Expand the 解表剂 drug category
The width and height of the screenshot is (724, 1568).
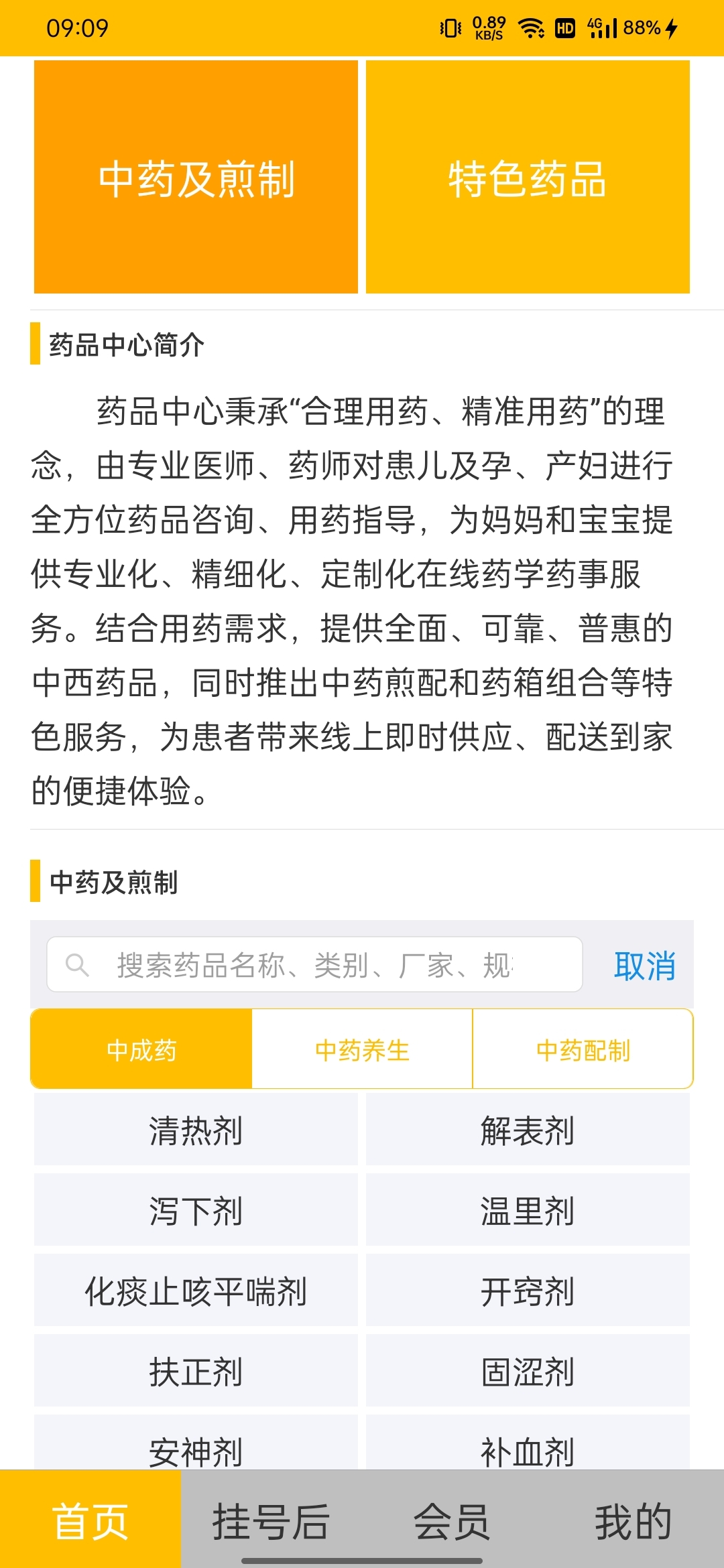click(x=527, y=1130)
